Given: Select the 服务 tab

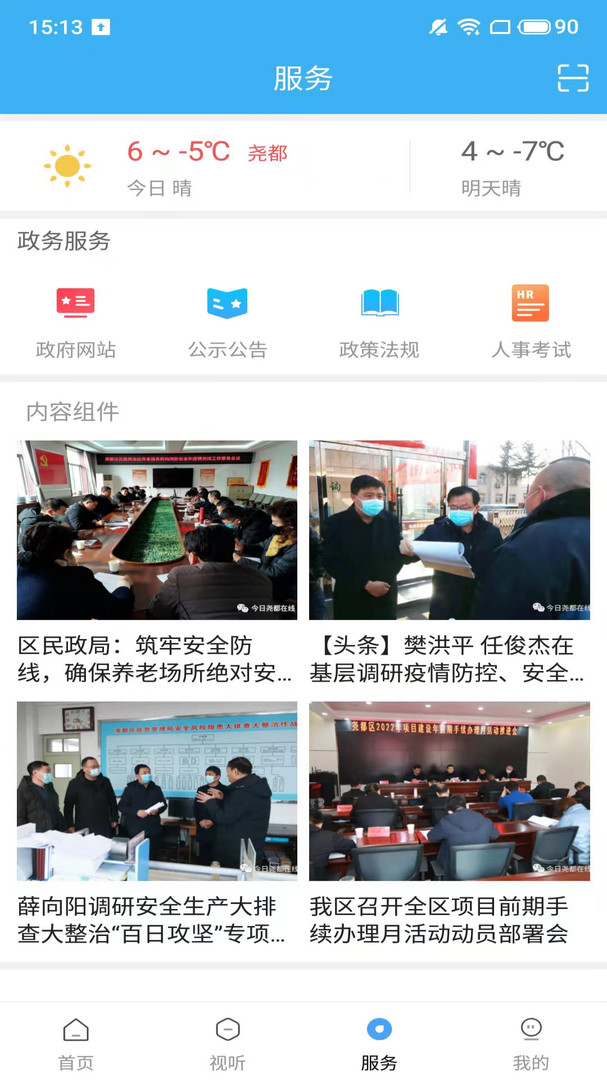Looking at the screenshot, I should pos(379,1043).
